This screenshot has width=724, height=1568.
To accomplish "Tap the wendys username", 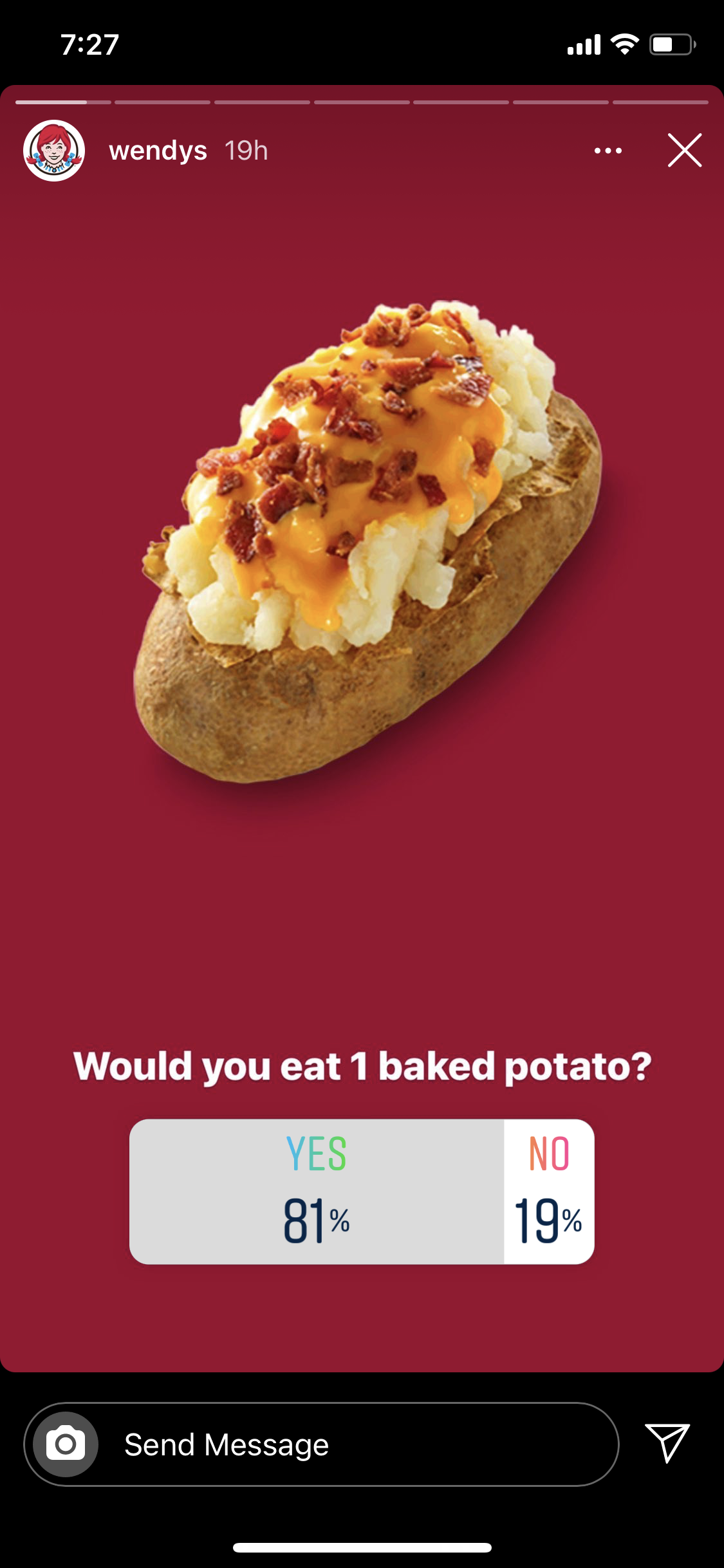I will coord(158,151).
